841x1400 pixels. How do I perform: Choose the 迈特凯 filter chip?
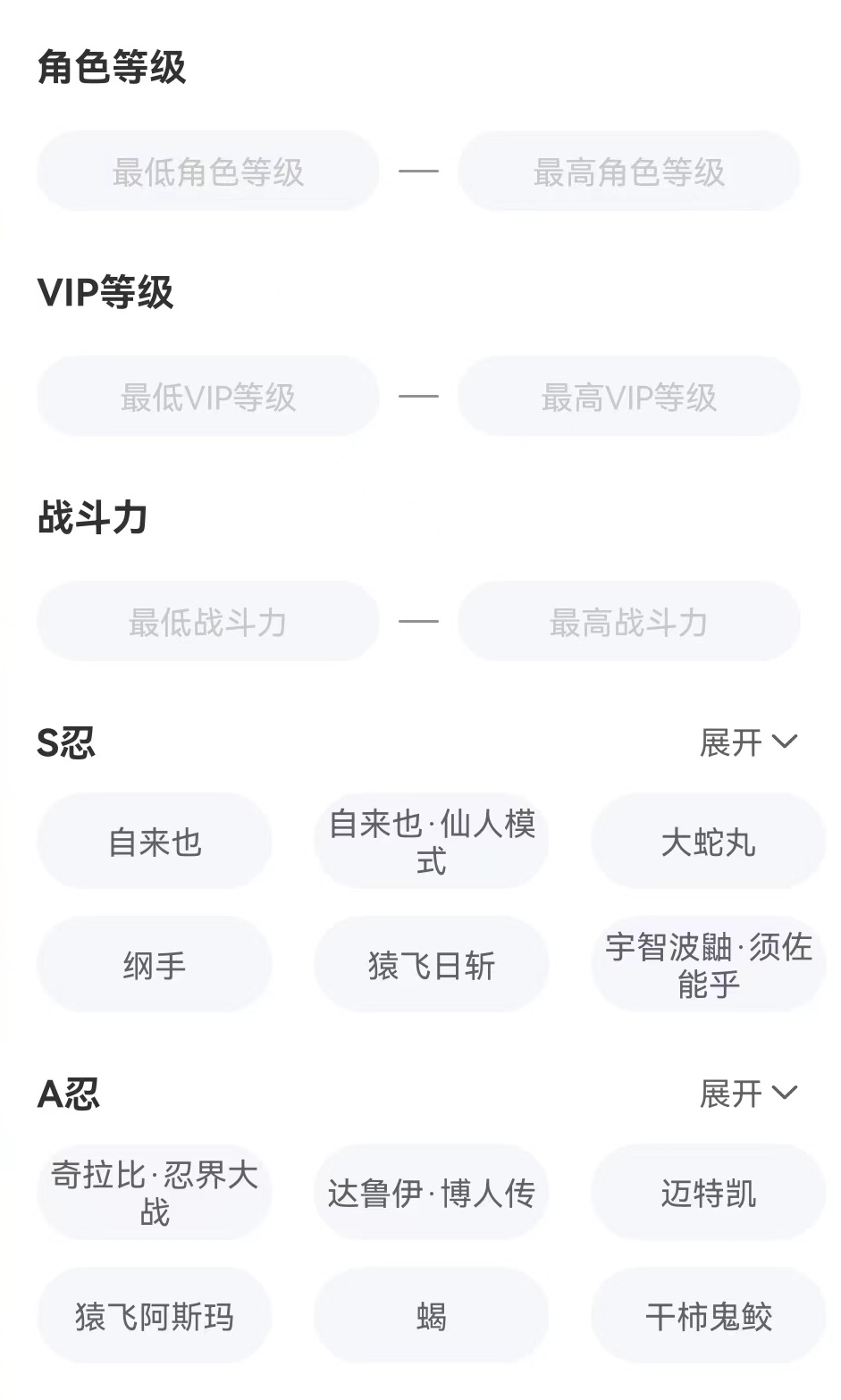[x=708, y=1193]
